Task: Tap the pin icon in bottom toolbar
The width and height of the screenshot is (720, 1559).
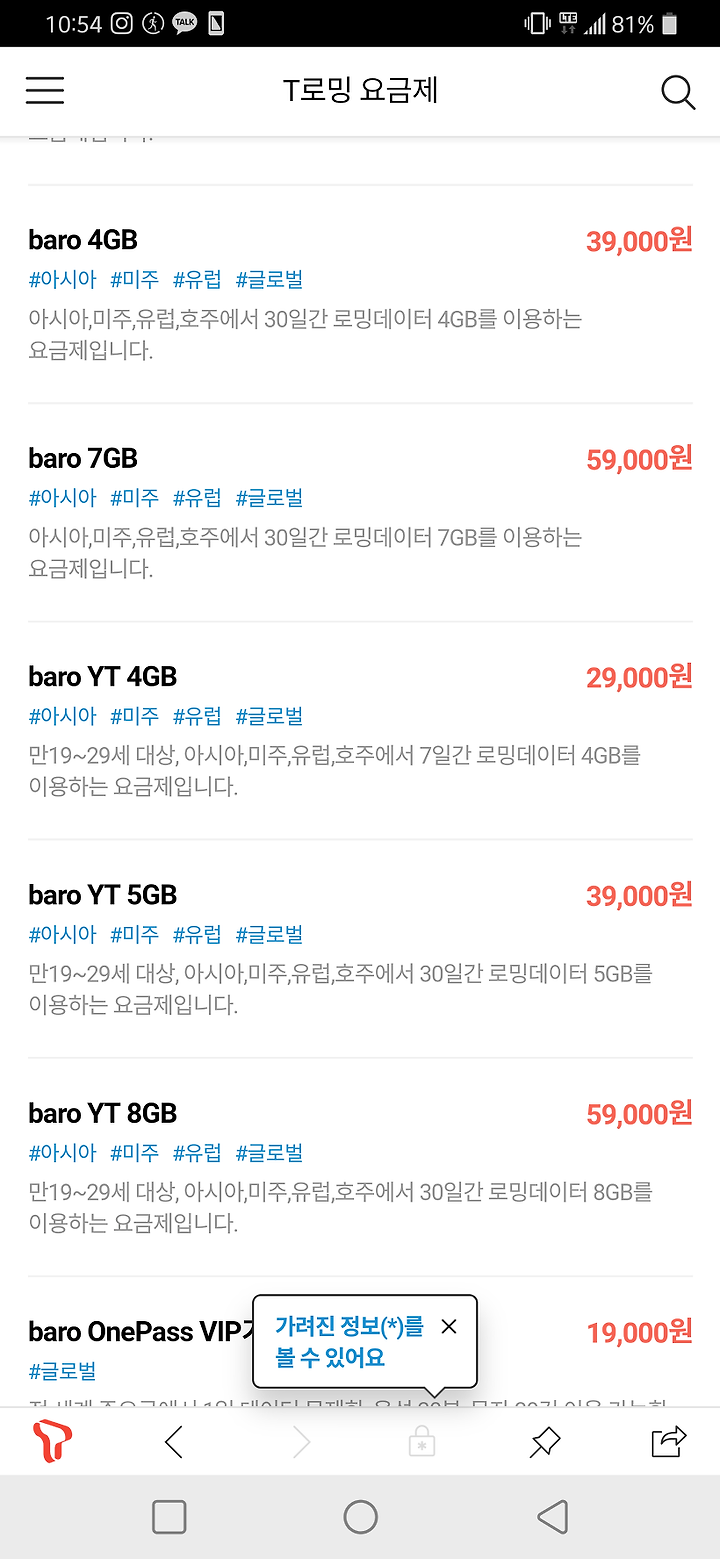Action: (x=545, y=1442)
